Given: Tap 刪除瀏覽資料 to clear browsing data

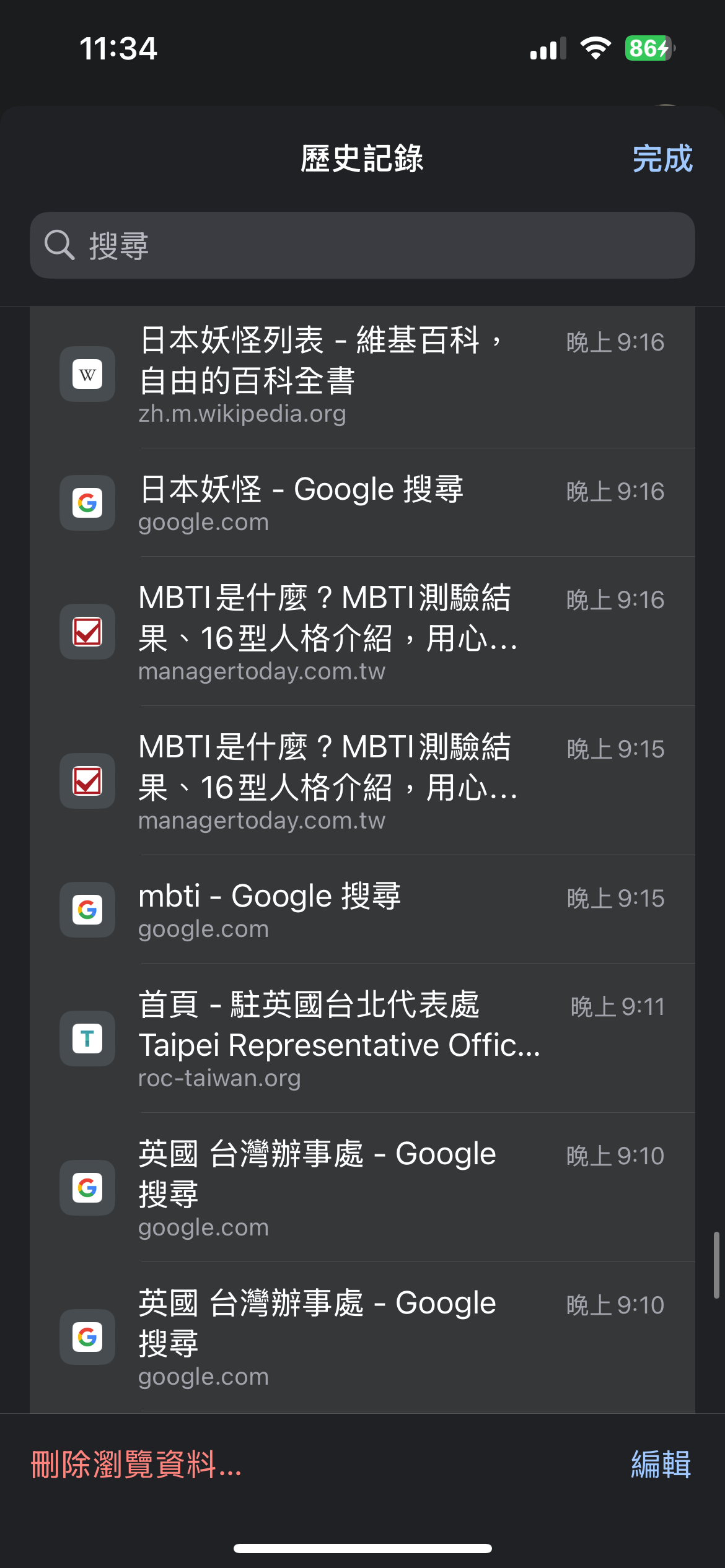Looking at the screenshot, I should pos(136,1465).
